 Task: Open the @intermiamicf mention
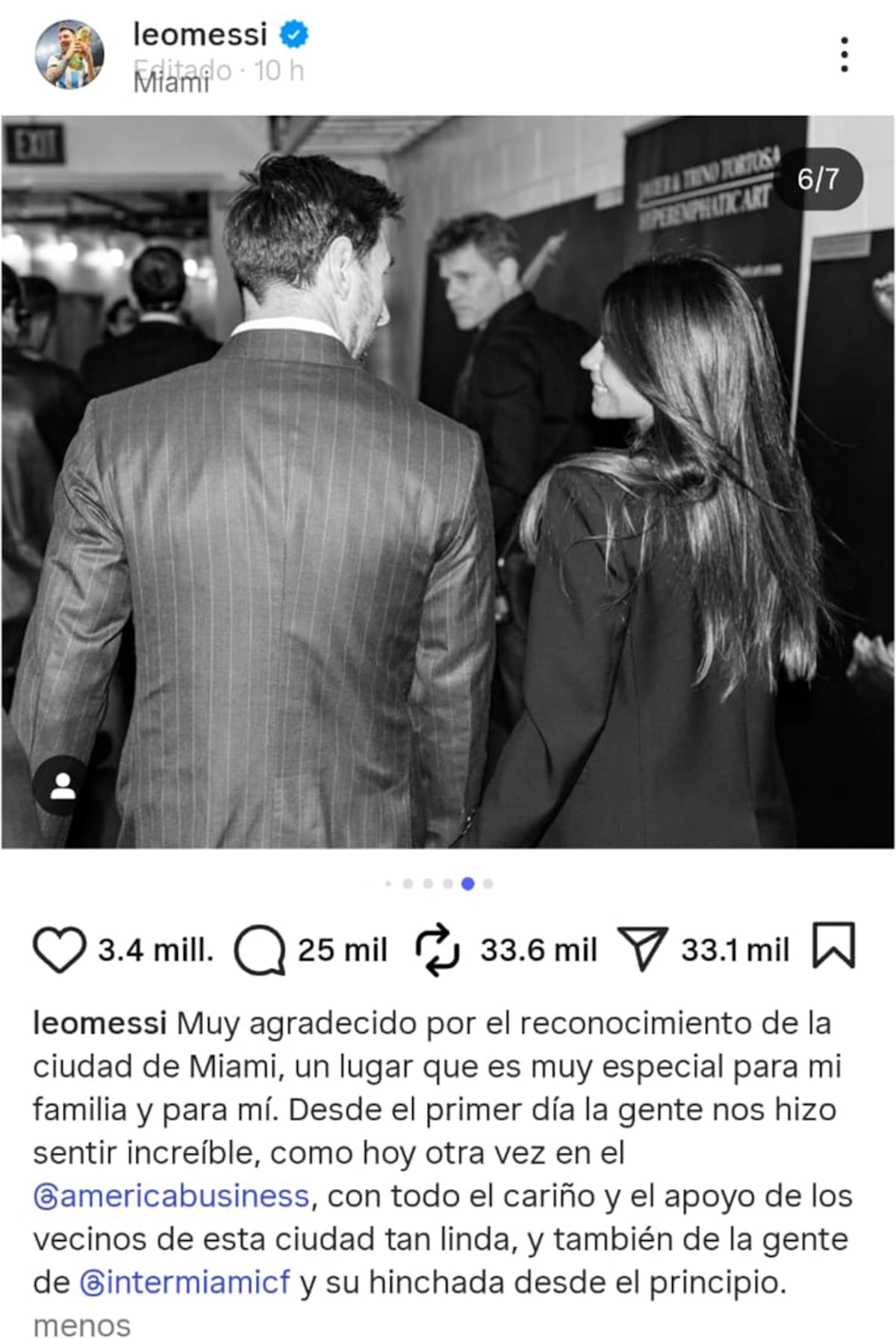pyautogui.click(x=184, y=1282)
